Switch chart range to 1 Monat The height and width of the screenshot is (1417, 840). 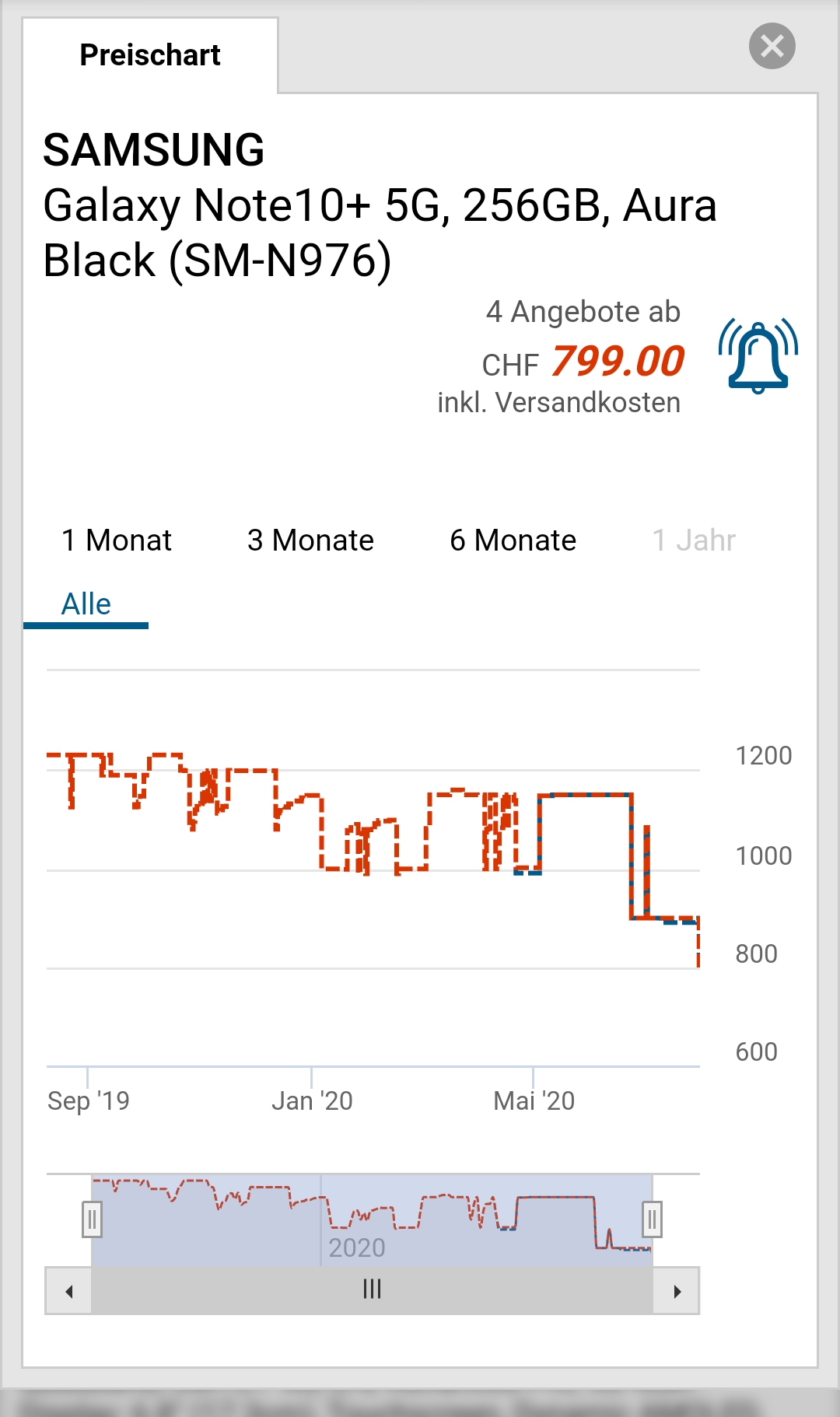[117, 541]
